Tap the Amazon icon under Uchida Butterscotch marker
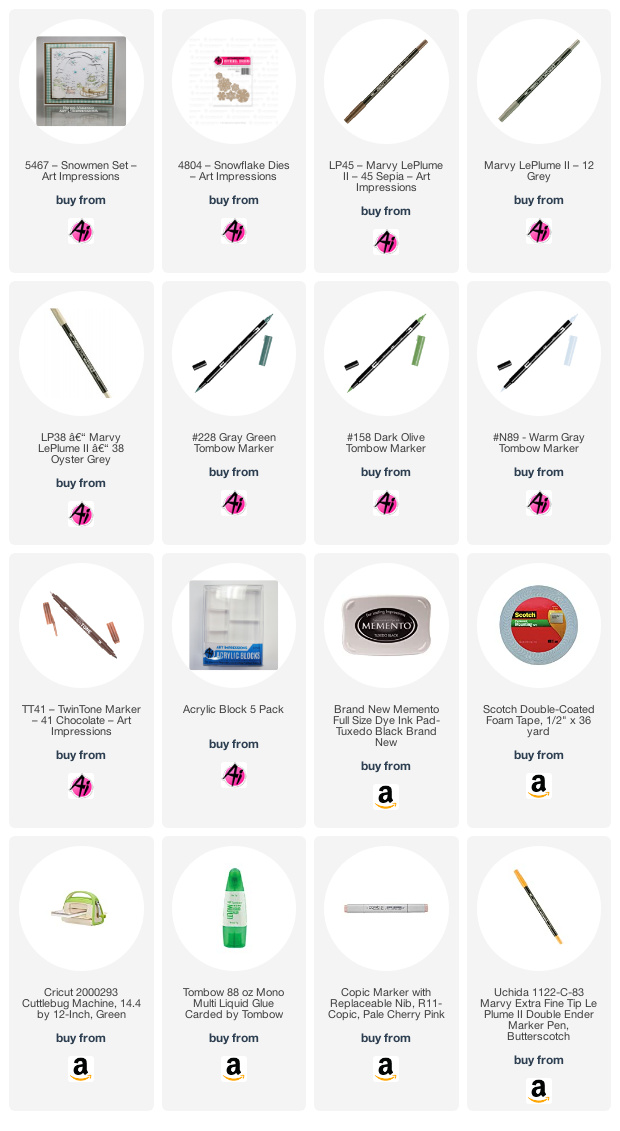620x1131 pixels. pos(539,1091)
